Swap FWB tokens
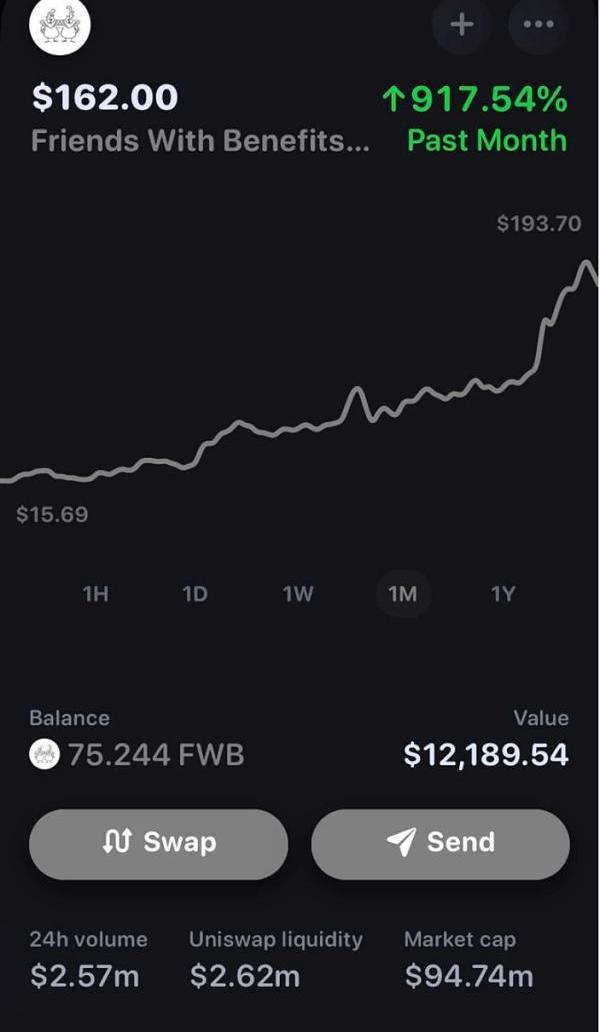This screenshot has width=600, height=1032. [x=158, y=843]
